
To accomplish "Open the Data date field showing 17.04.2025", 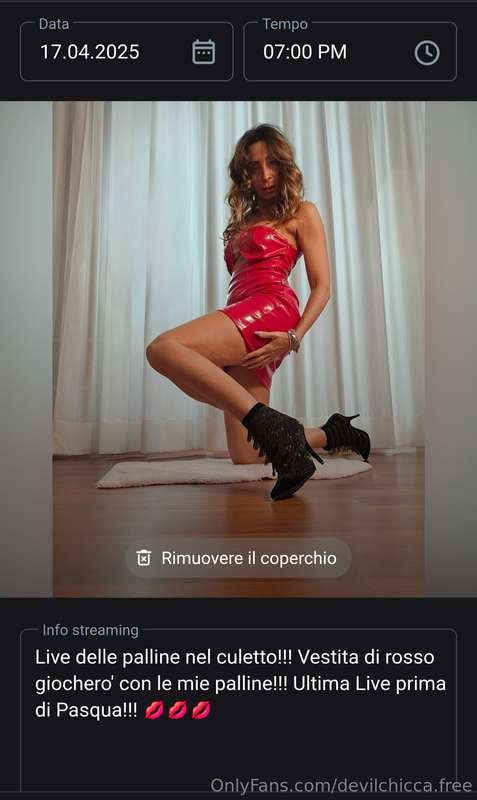I will [x=127, y=52].
